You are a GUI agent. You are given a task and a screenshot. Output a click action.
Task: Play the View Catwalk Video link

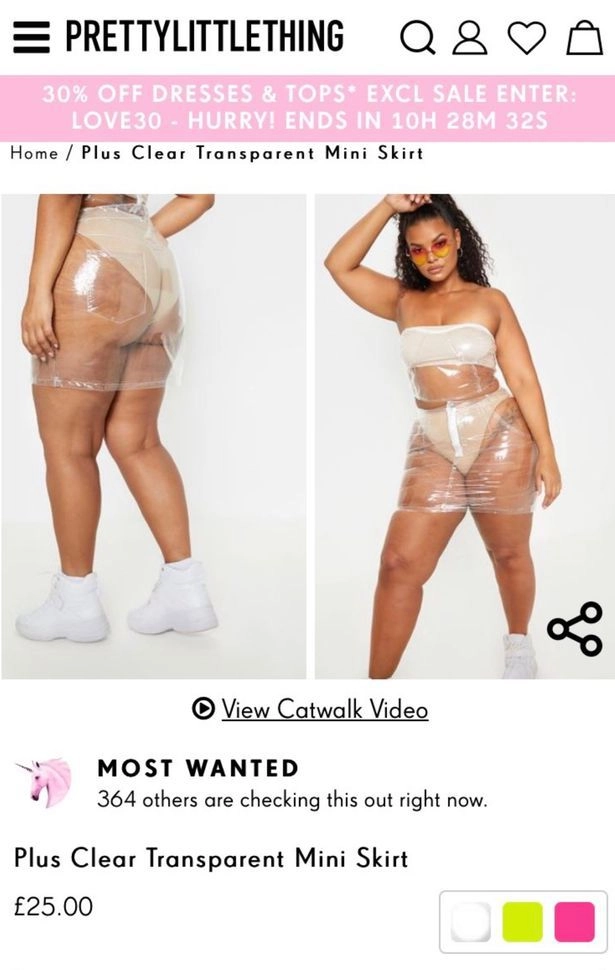(x=311, y=710)
